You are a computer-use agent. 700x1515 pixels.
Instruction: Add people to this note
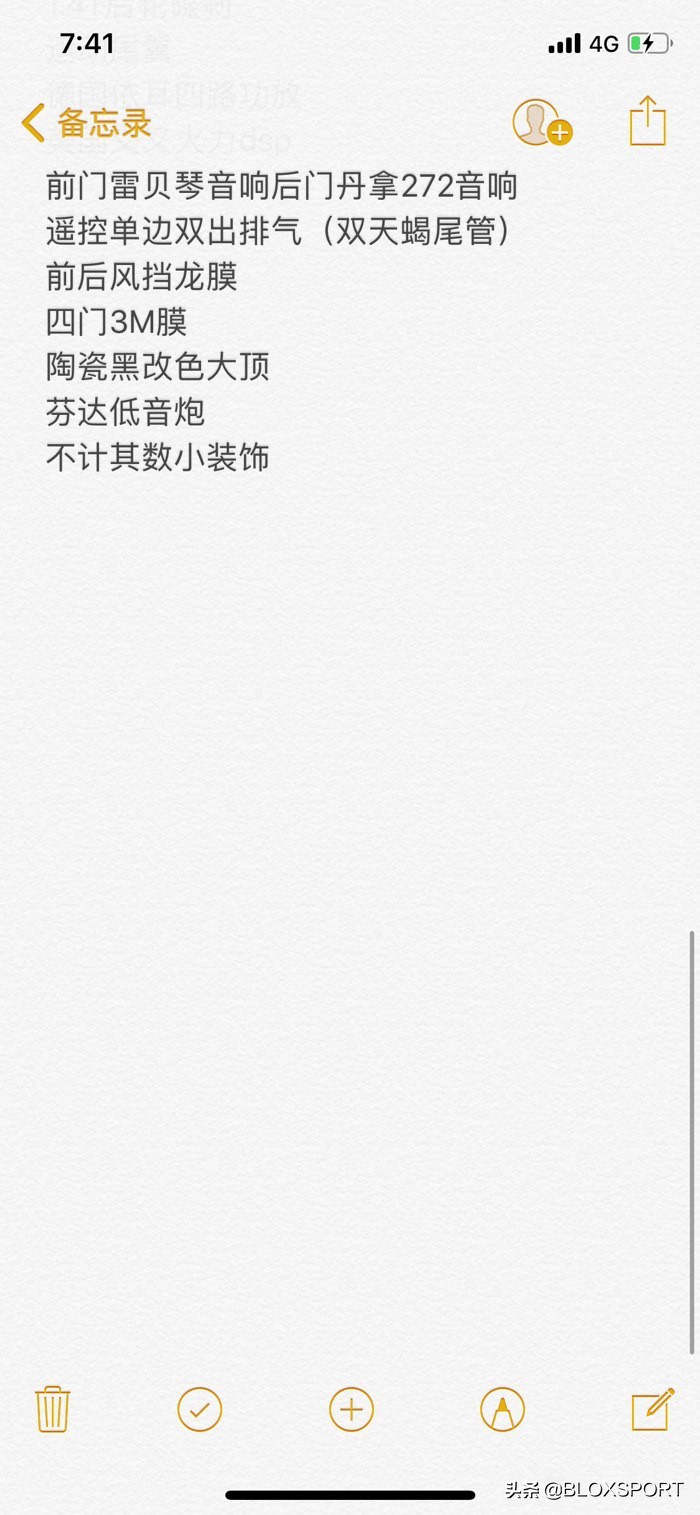[542, 123]
